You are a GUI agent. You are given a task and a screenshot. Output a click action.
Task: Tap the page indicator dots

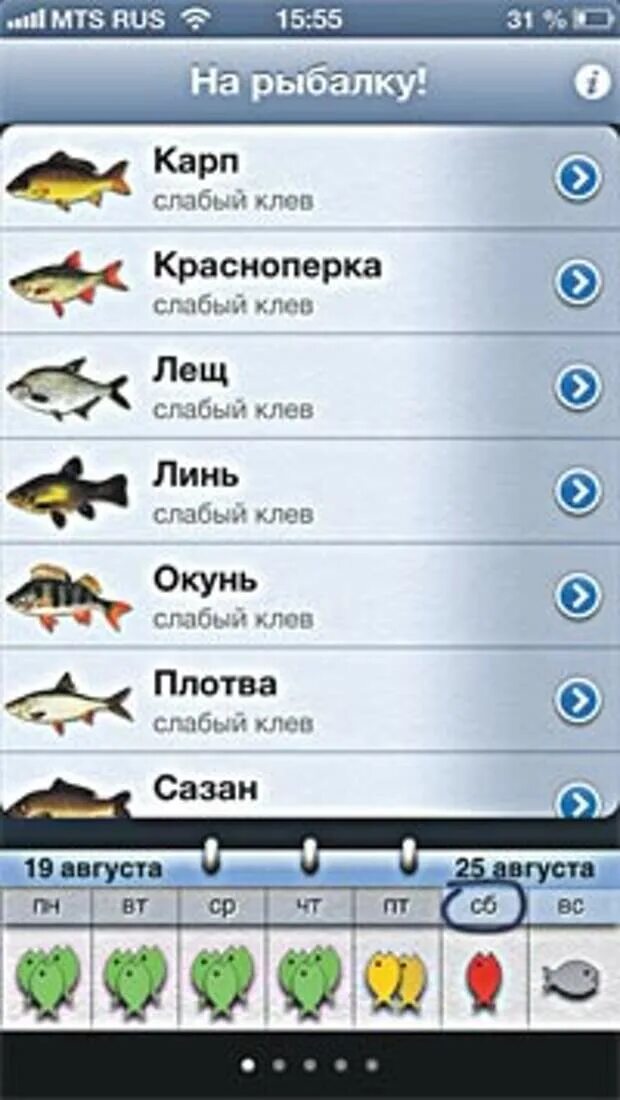click(x=310, y=1066)
